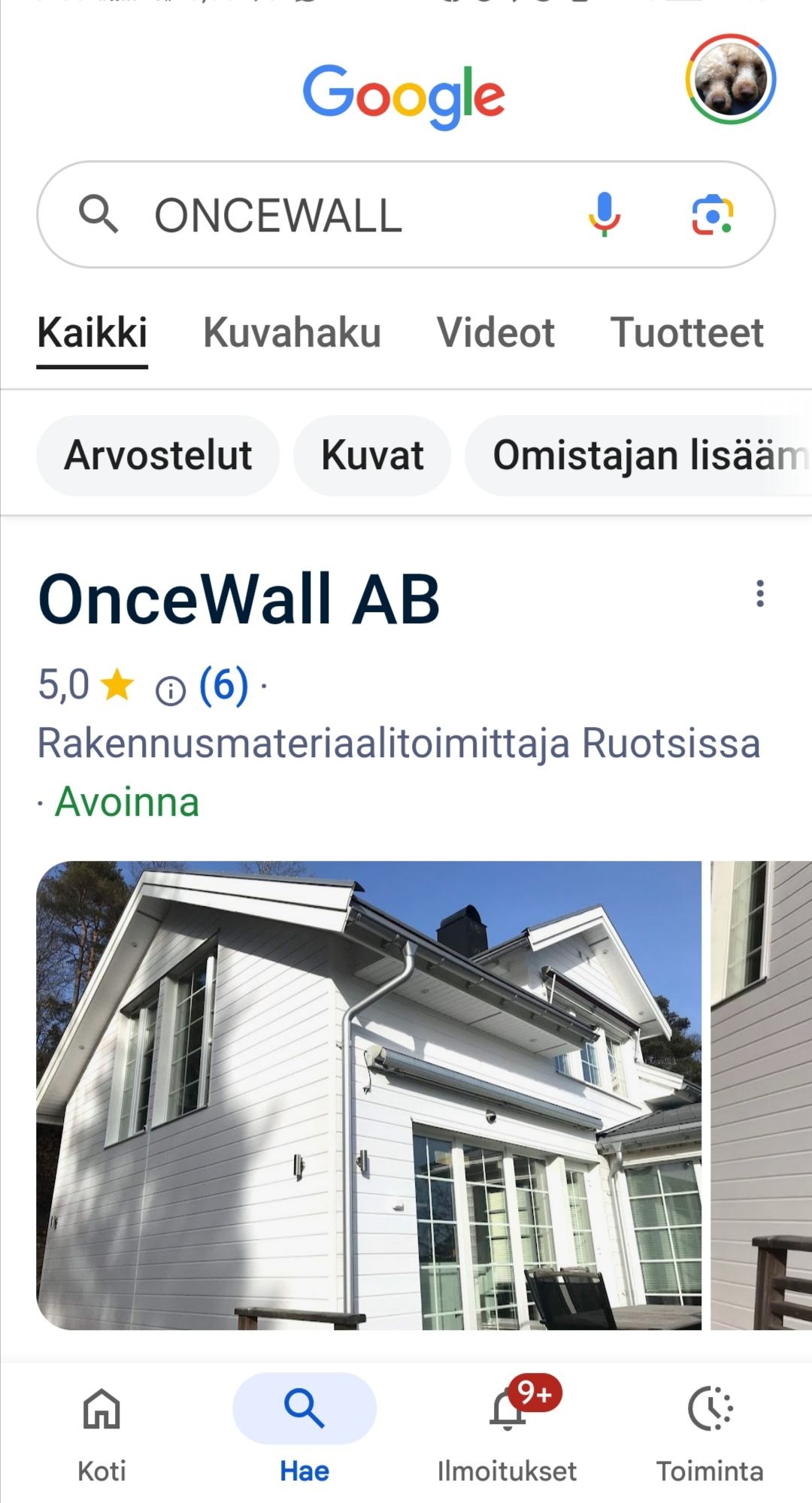Tap the ONCEWALL search field

click(x=338, y=215)
